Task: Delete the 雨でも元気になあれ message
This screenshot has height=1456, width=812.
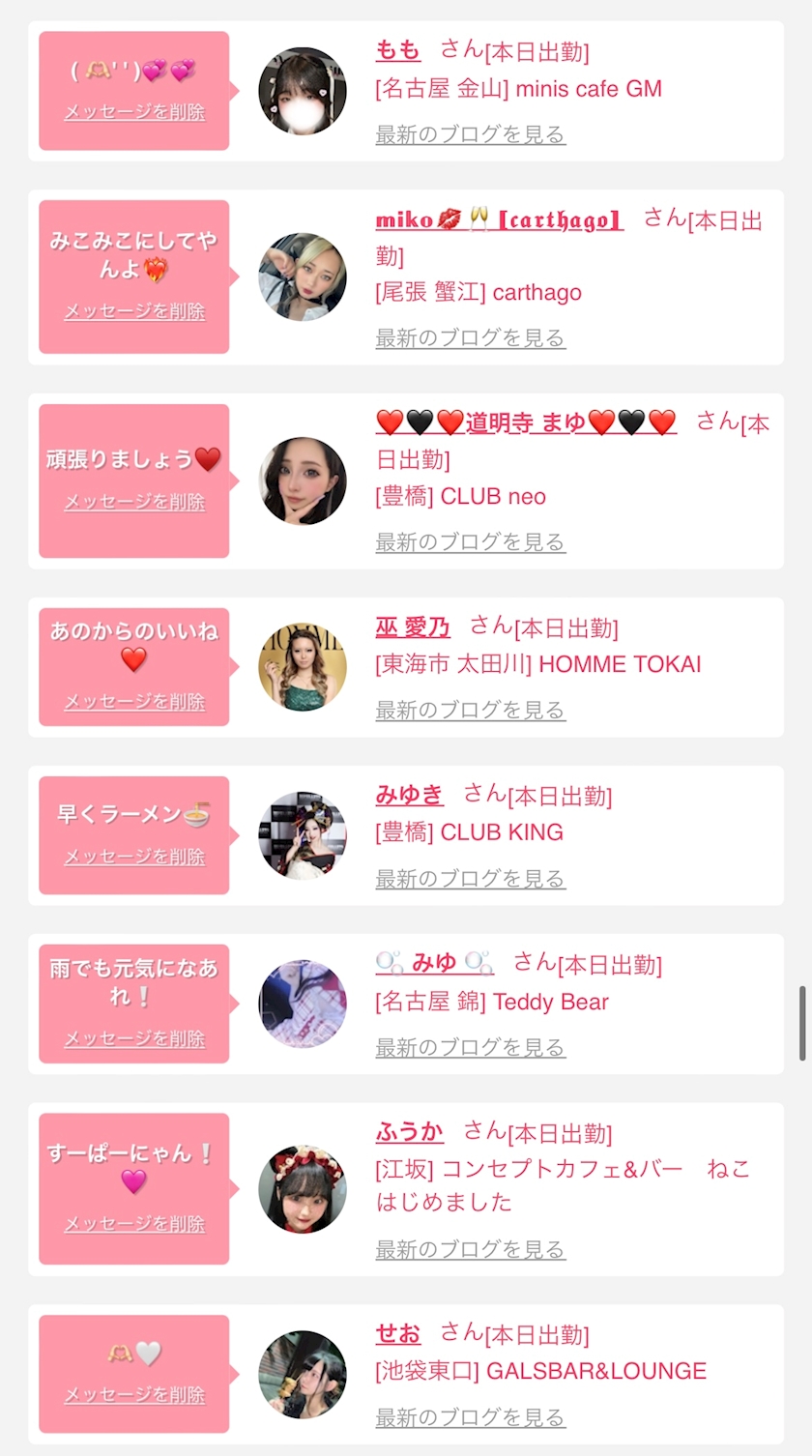Action: 134,1038
